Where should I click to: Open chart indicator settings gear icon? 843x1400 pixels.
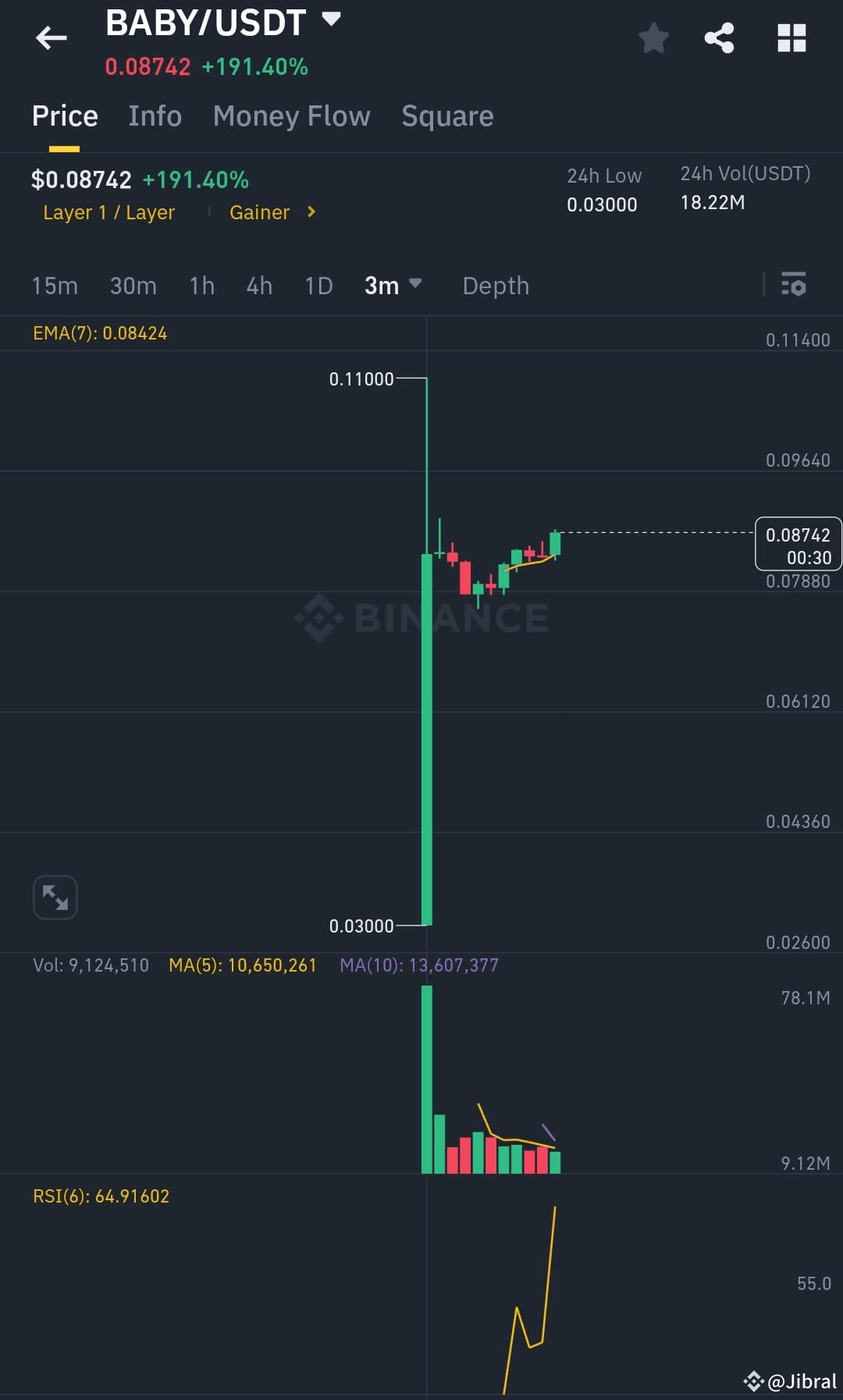795,286
